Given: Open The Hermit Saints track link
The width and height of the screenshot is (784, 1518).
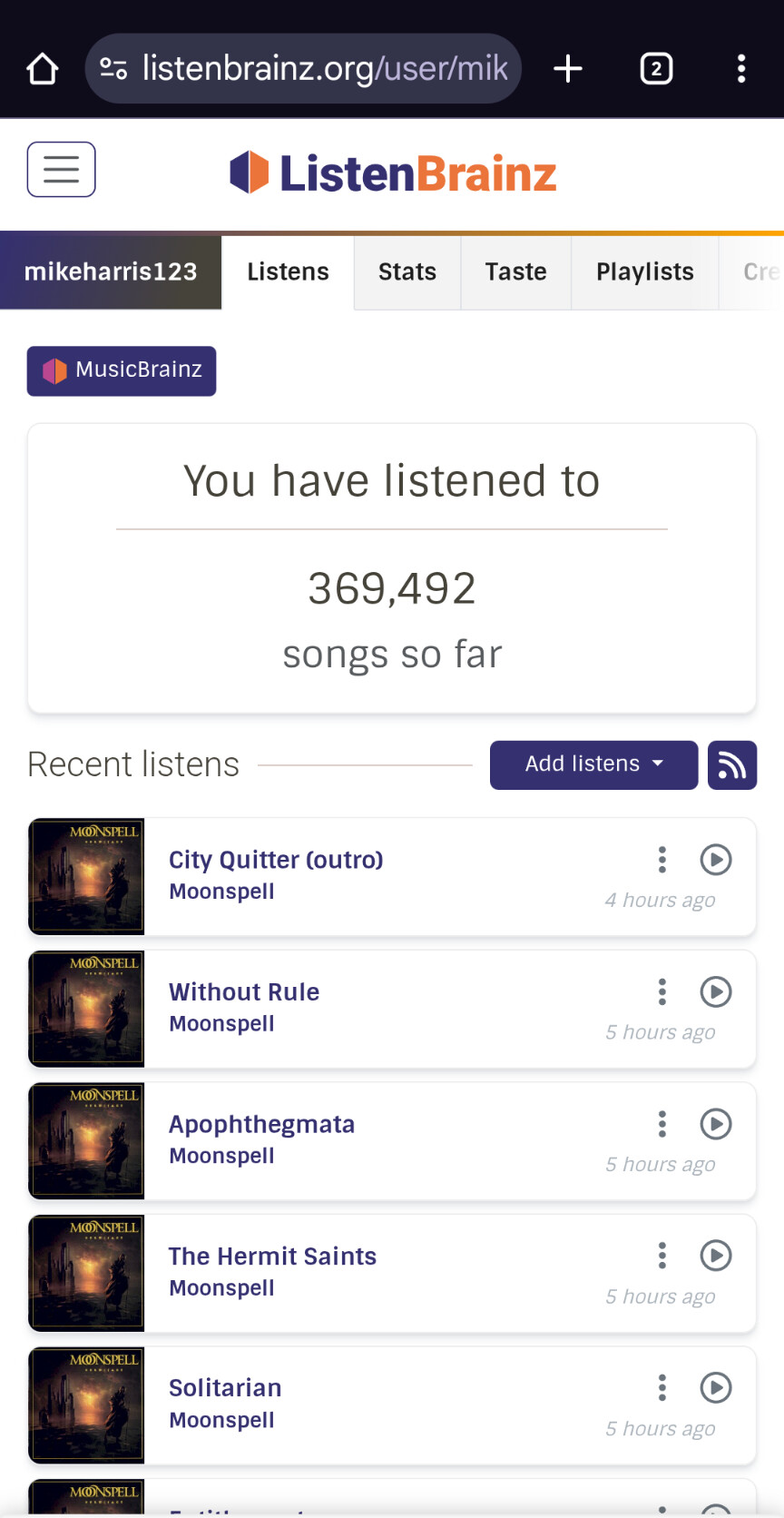Looking at the screenshot, I should pyautogui.click(x=272, y=1257).
